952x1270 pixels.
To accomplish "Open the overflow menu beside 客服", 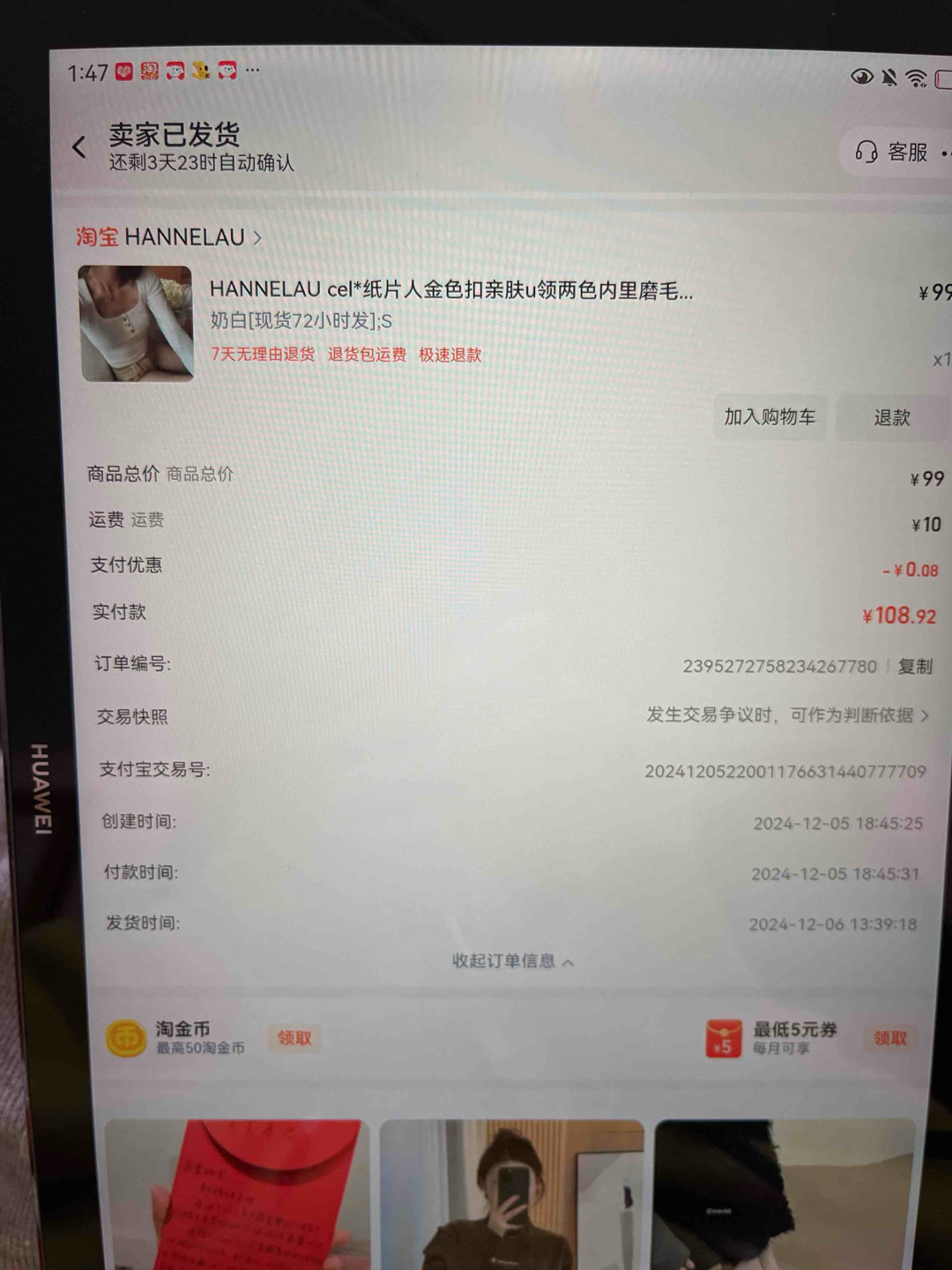I will pos(945,153).
